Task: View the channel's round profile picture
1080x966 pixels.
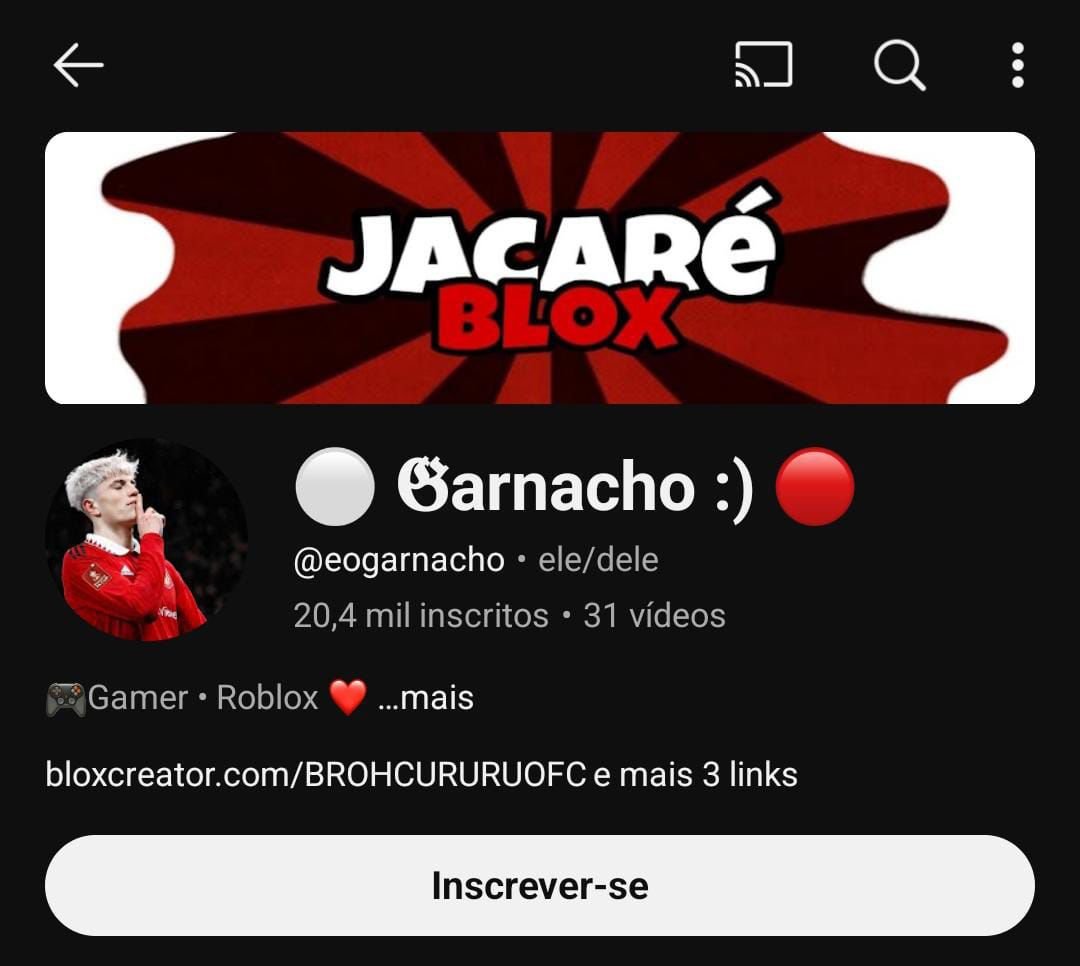Action: click(146, 540)
